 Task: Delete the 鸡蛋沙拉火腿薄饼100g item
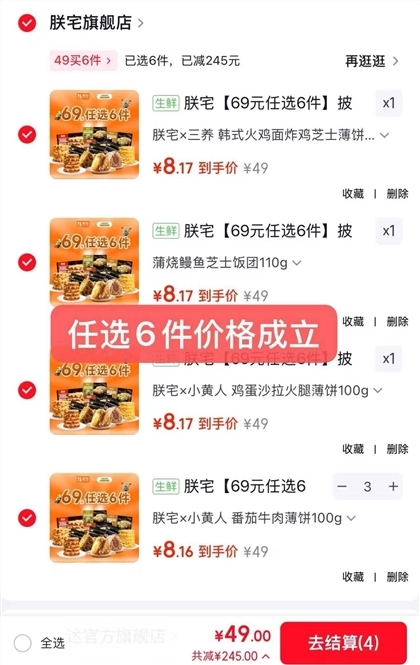(397, 449)
